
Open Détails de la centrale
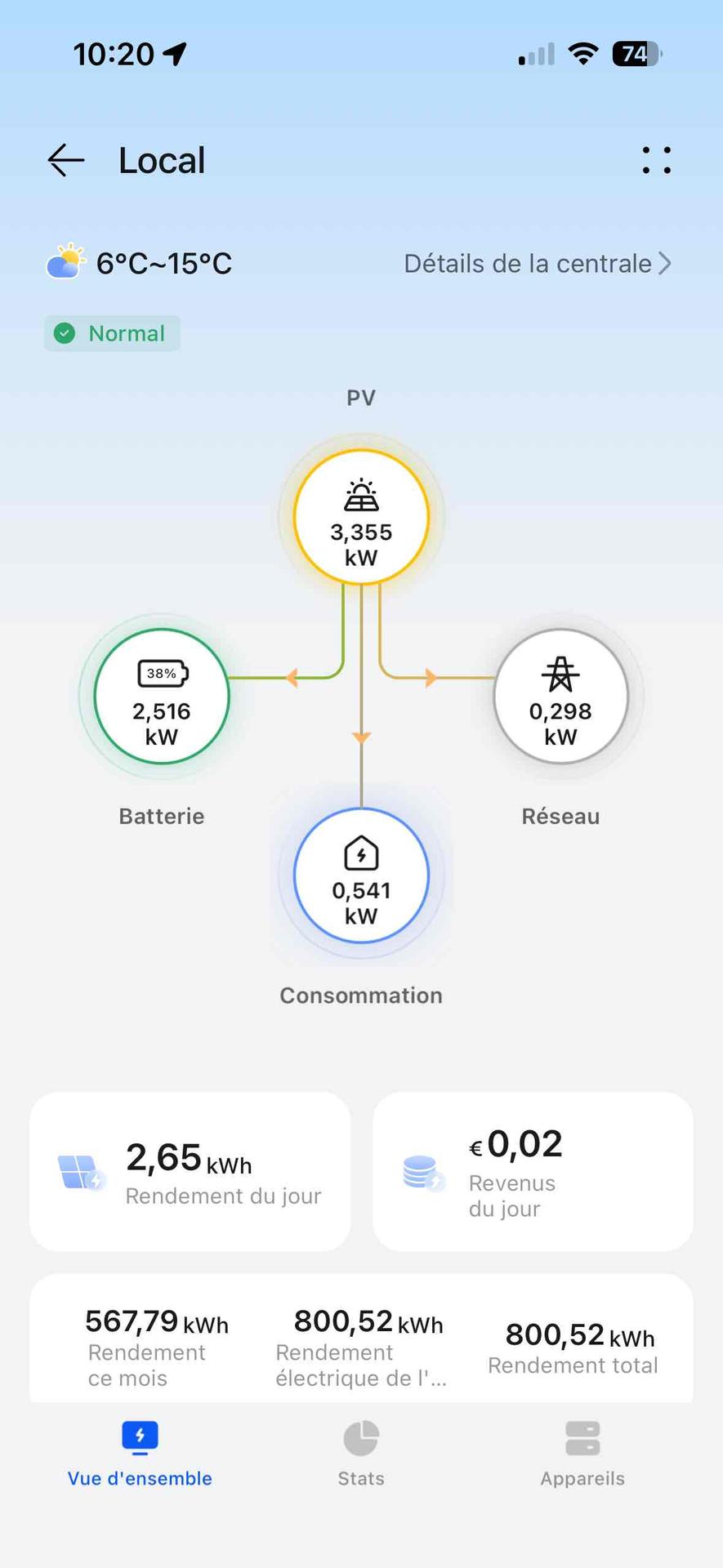coord(537,264)
